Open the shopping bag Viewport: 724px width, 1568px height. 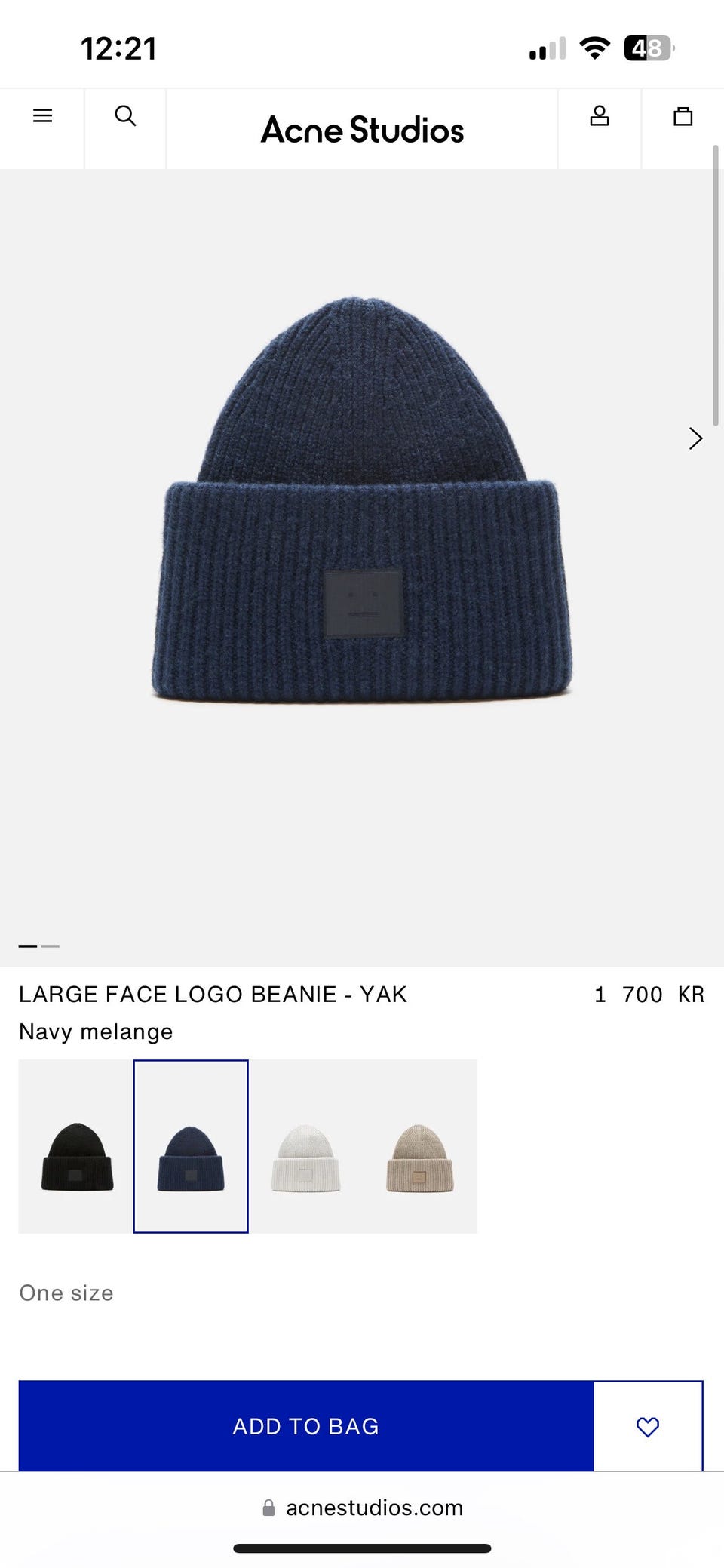pyautogui.click(x=683, y=115)
